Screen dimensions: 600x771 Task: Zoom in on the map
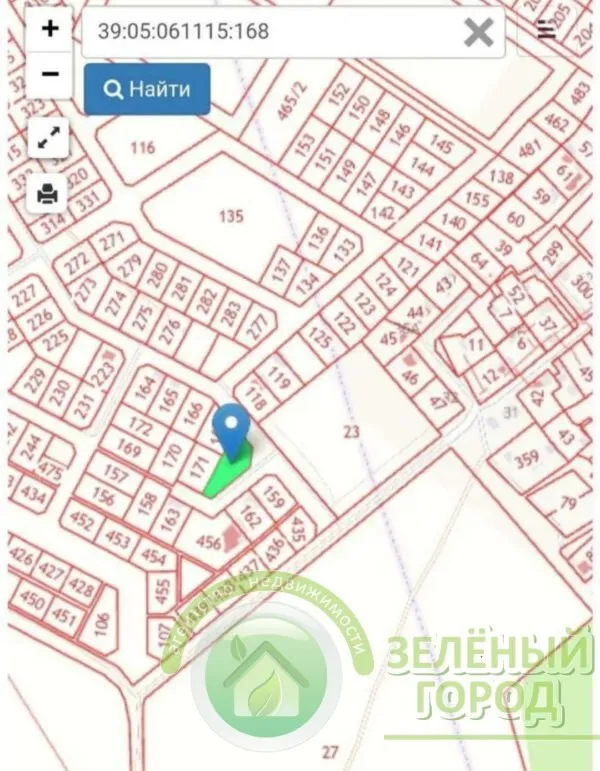coord(50,29)
